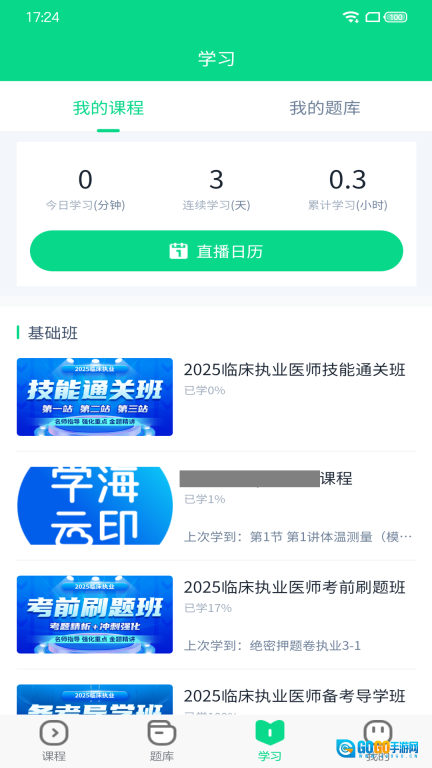Select the 我的课程 tab
432x768 pixels.
tap(108, 108)
